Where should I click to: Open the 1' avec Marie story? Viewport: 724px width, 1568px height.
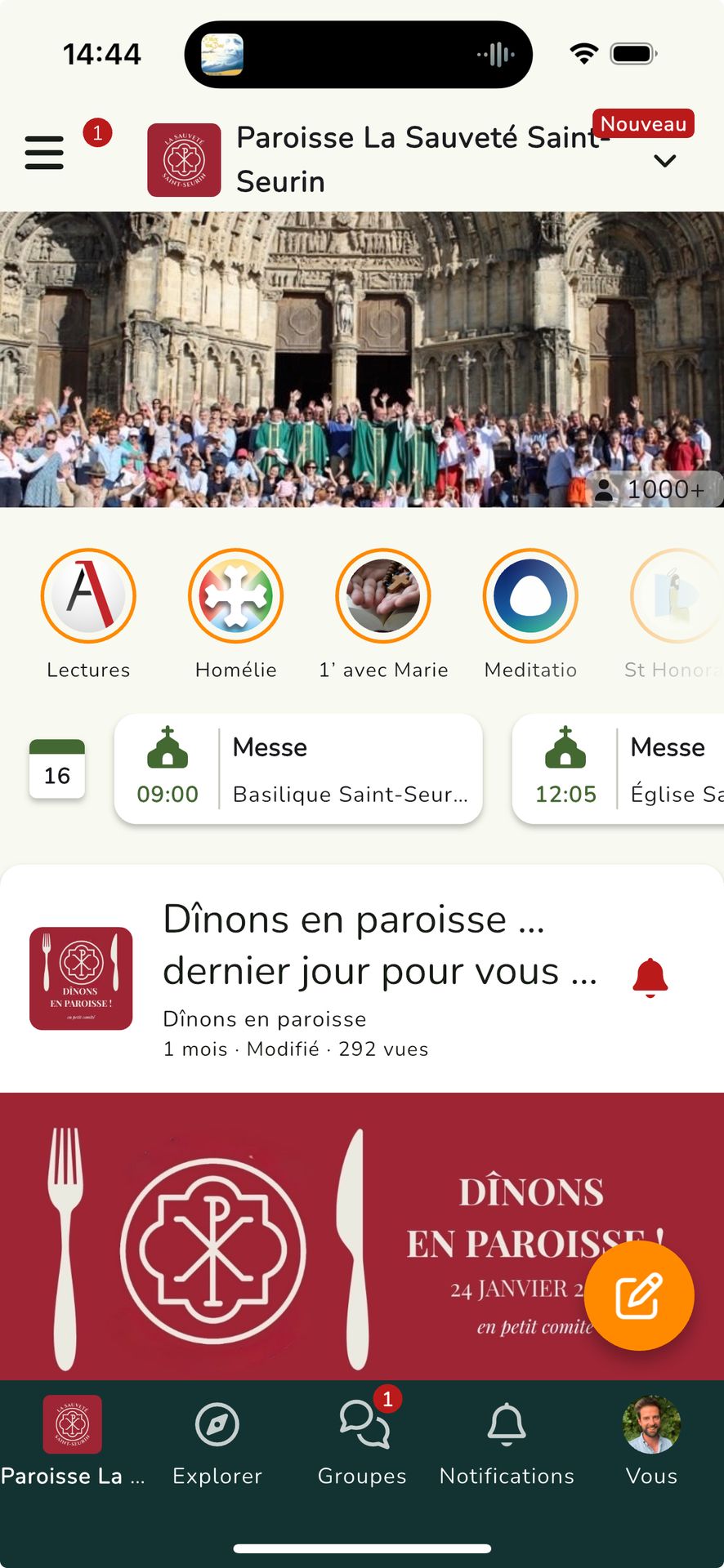pyautogui.click(x=383, y=596)
